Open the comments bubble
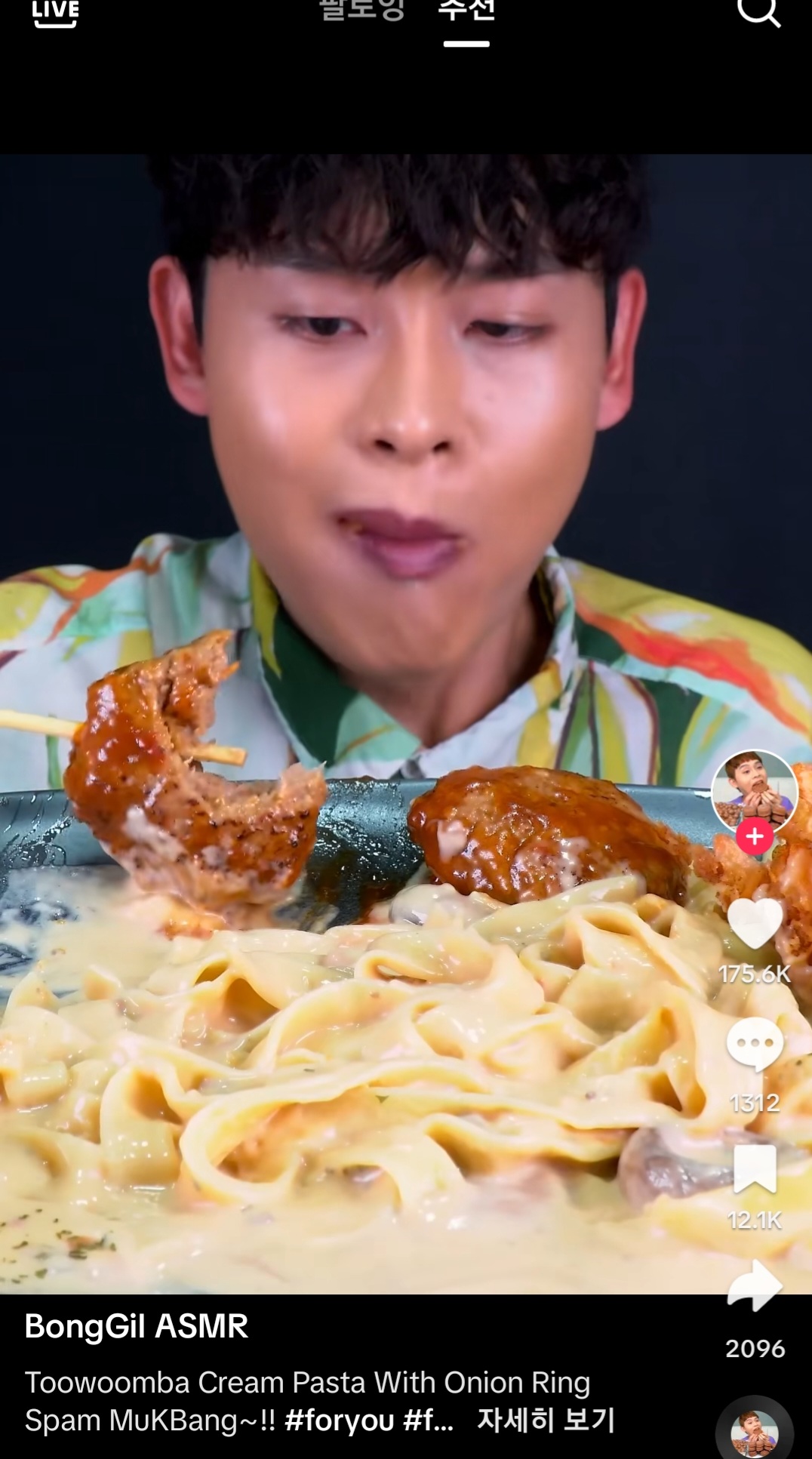 click(755, 1045)
